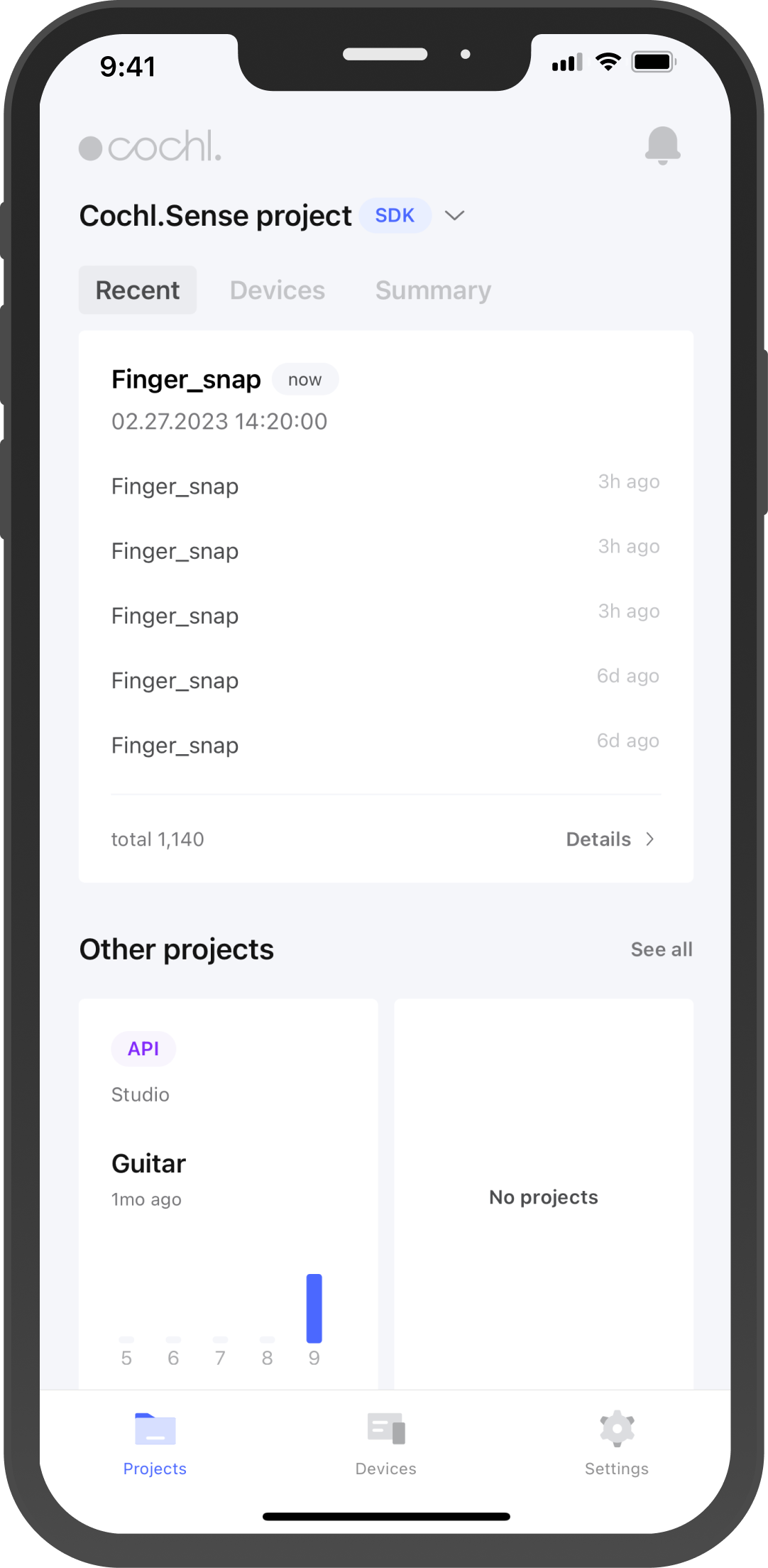
Task: Switch to the Summary tab
Action: tap(433, 290)
